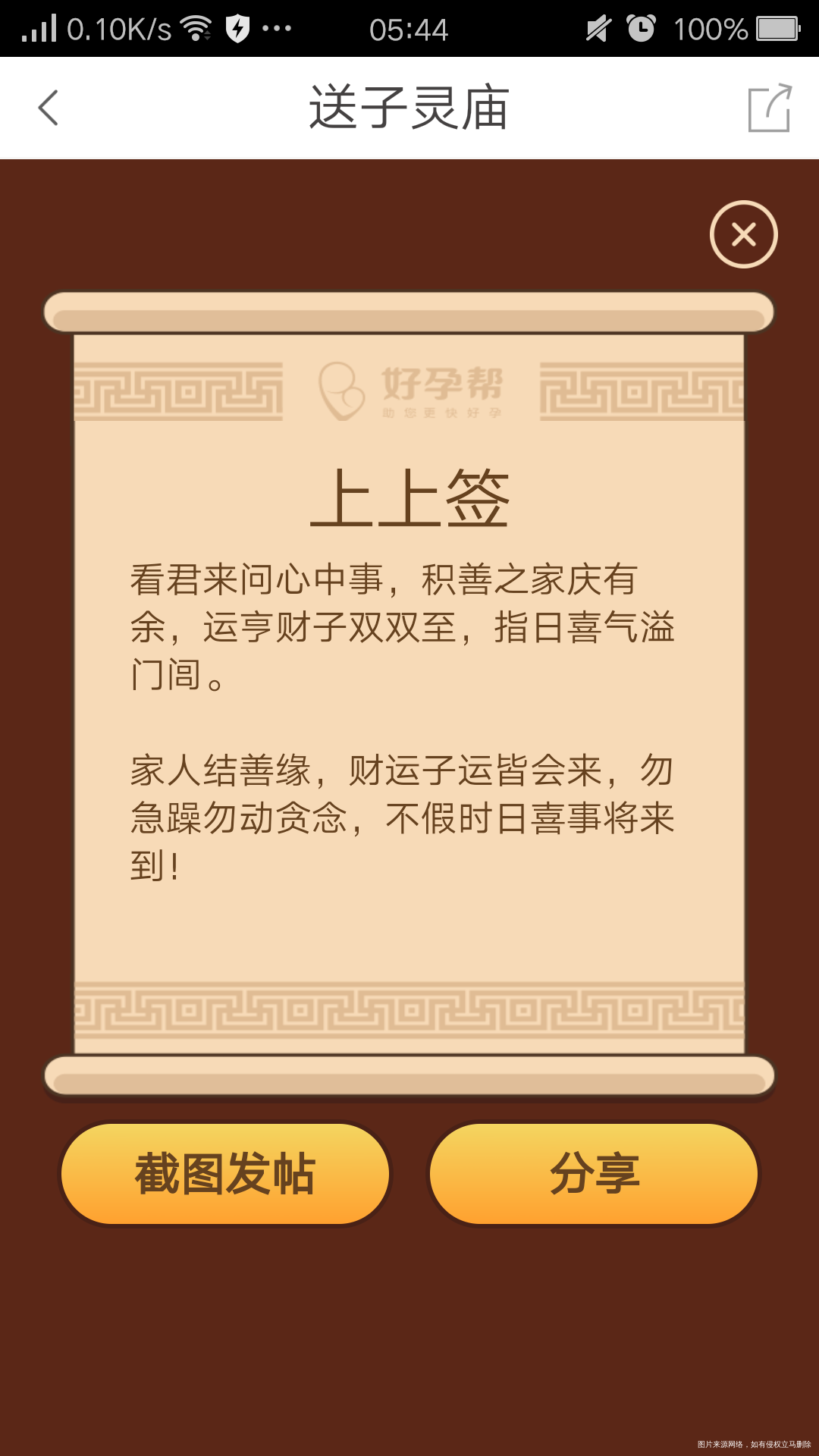
Task: Tap the back arrow beside 送子灵庙 title
Action: pos(48,108)
